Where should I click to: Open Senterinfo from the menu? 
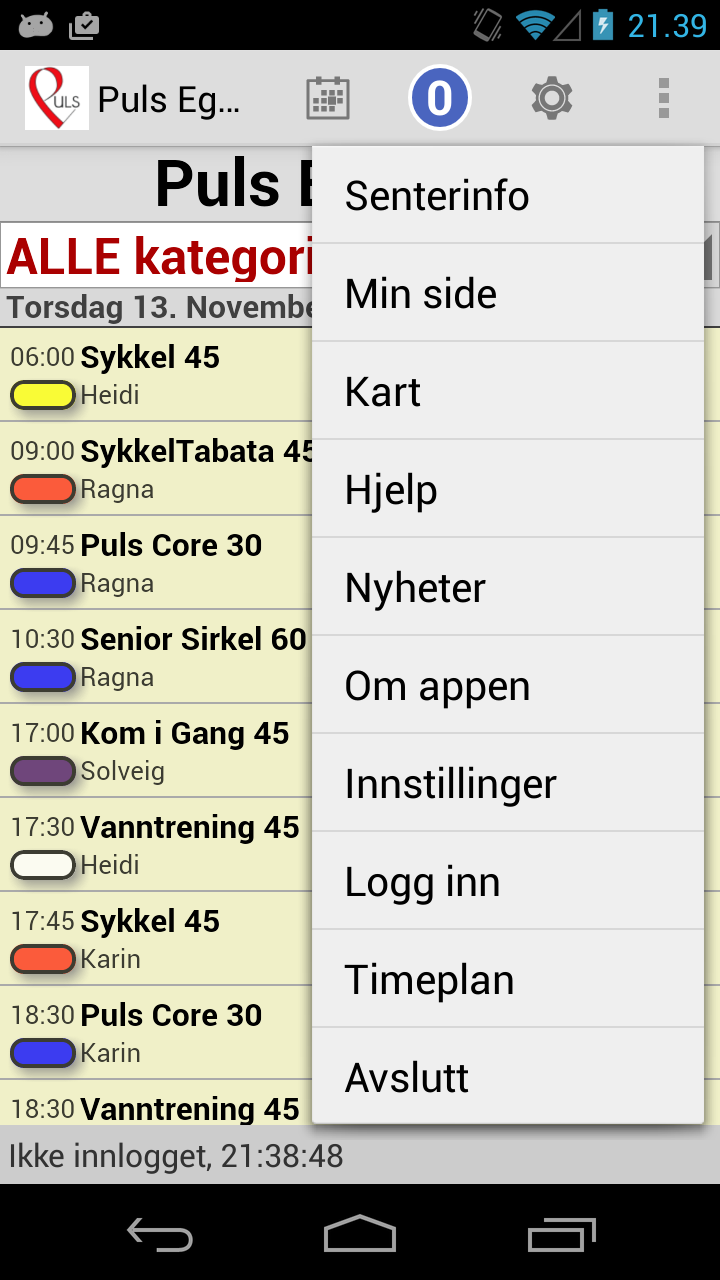[507, 196]
